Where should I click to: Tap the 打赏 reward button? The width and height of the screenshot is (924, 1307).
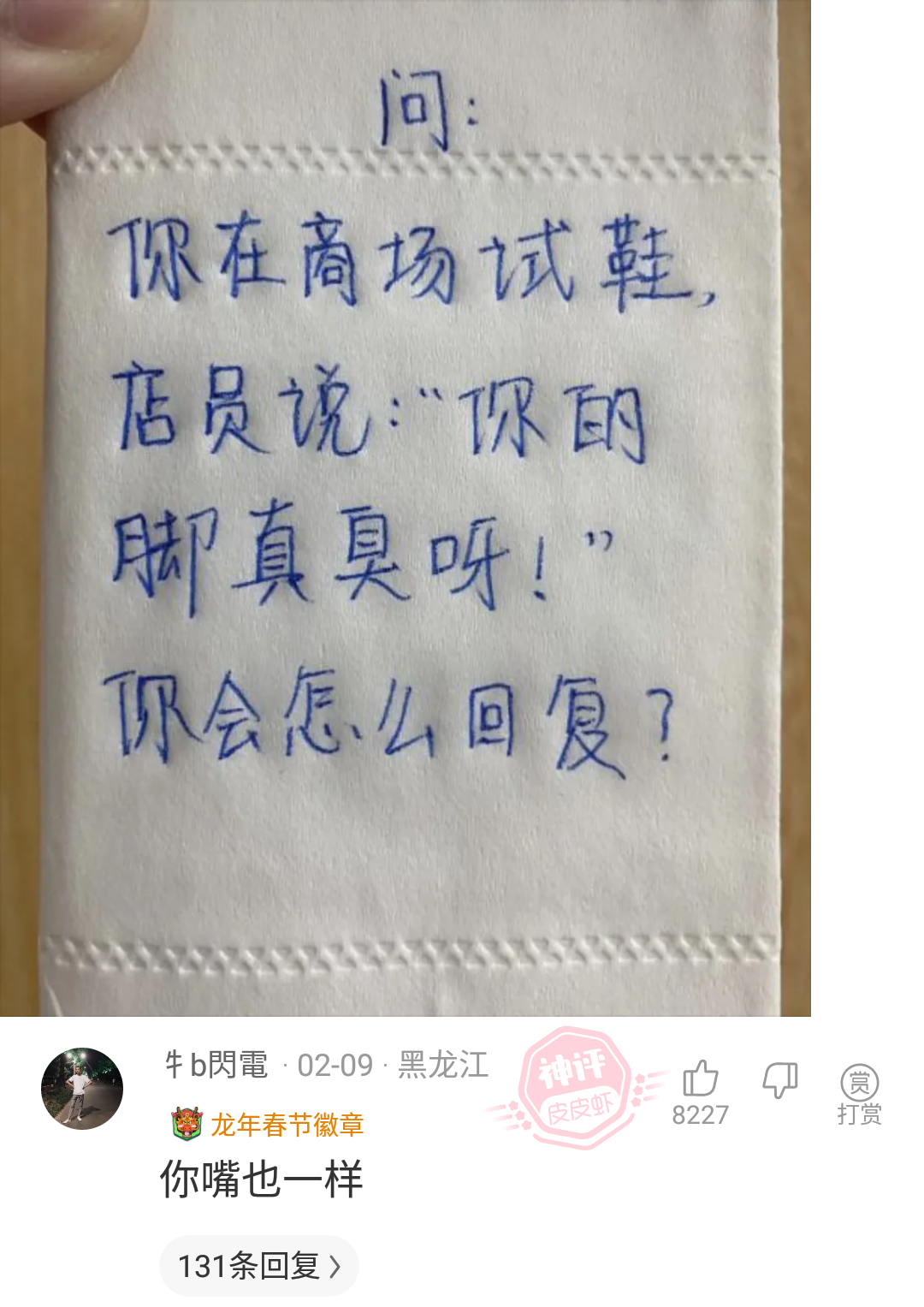point(859,1093)
